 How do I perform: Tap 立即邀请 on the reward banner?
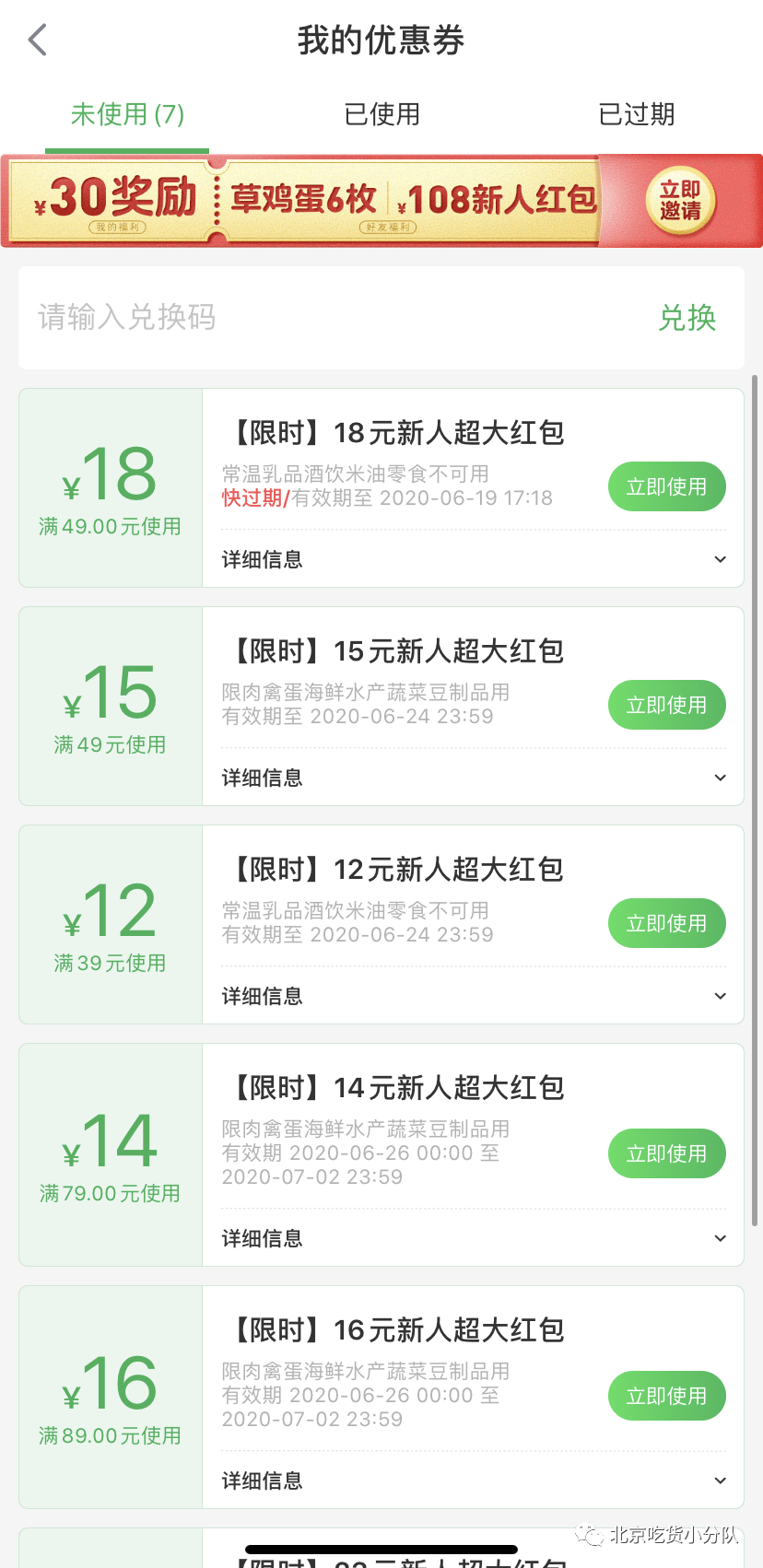(x=680, y=200)
